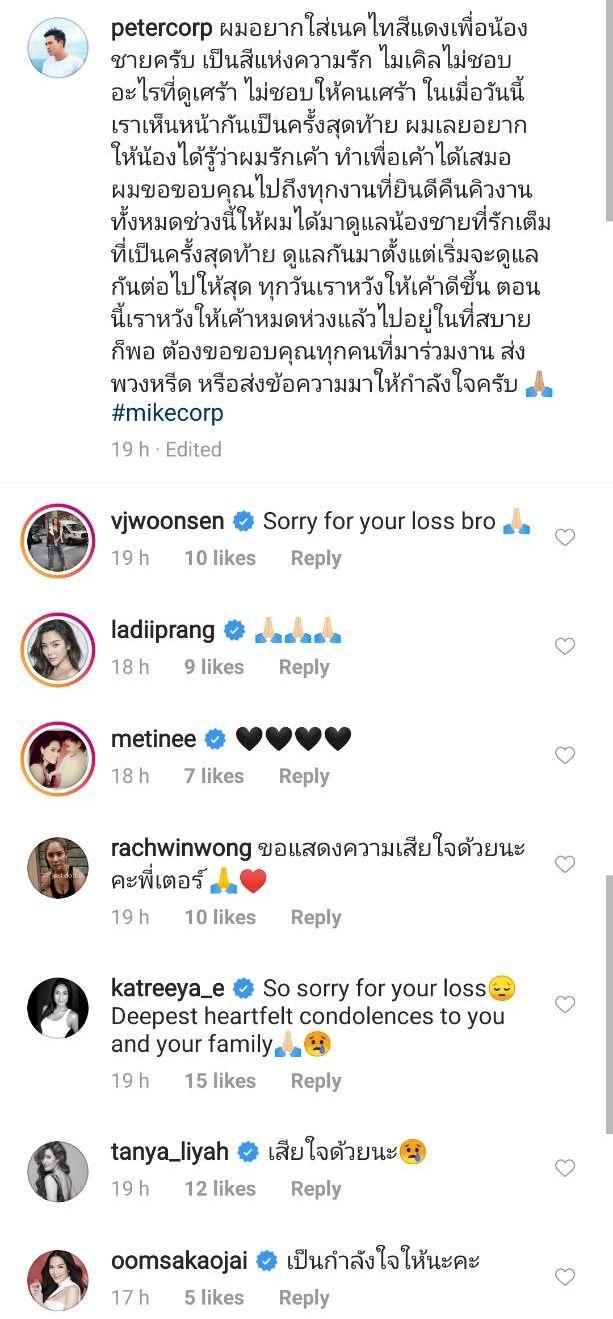View who liked vjwoonsen's comment, 10 likes

pos(220,559)
